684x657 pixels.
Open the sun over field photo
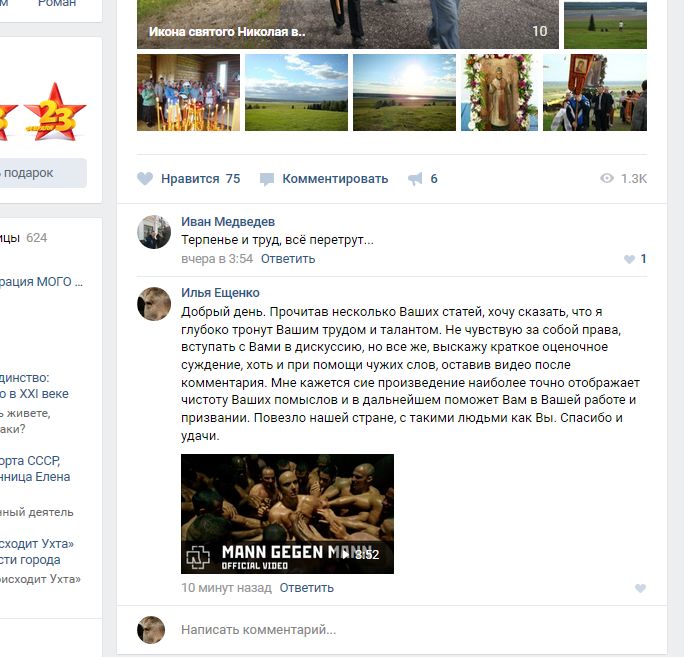tap(404, 92)
